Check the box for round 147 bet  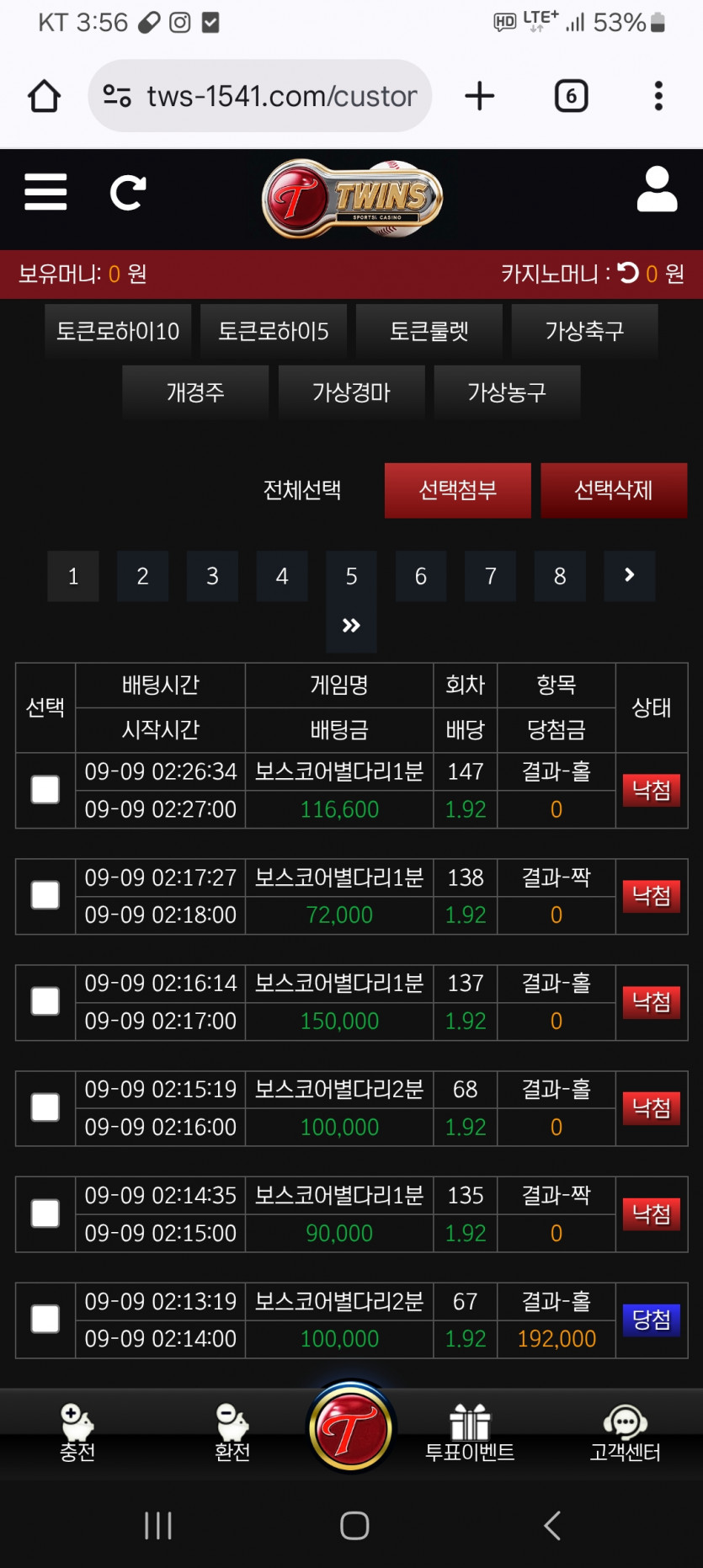click(x=45, y=790)
